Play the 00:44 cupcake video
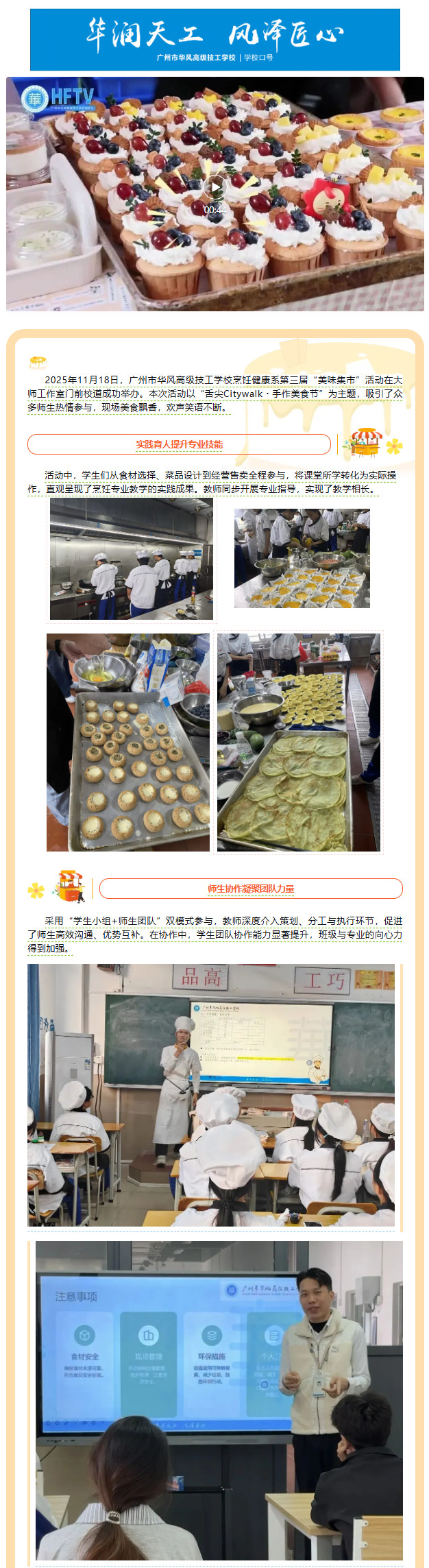The width and height of the screenshot is (429, 1568). (x=215, y=186)
